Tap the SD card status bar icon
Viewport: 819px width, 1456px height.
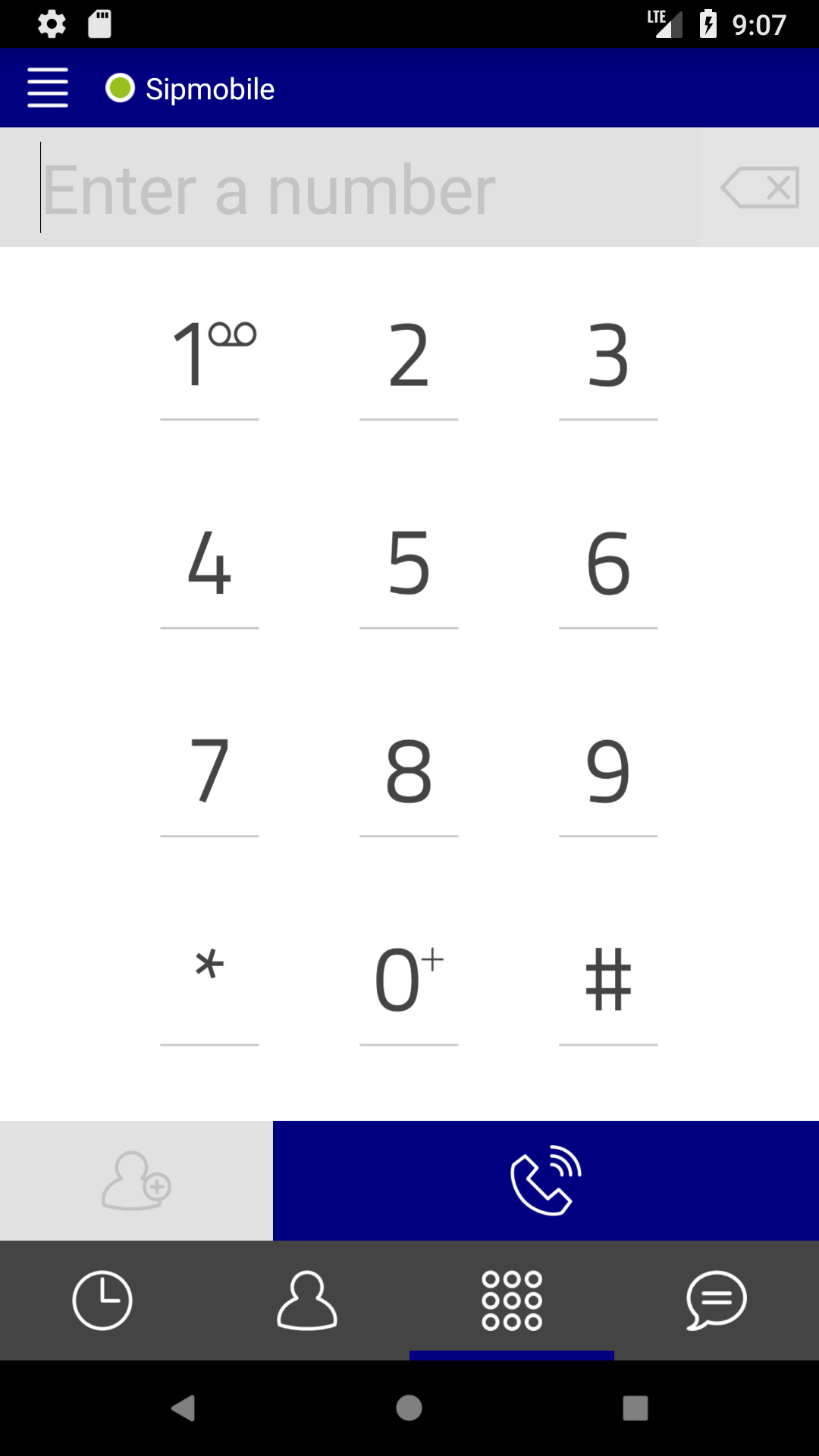click(99, 23)
